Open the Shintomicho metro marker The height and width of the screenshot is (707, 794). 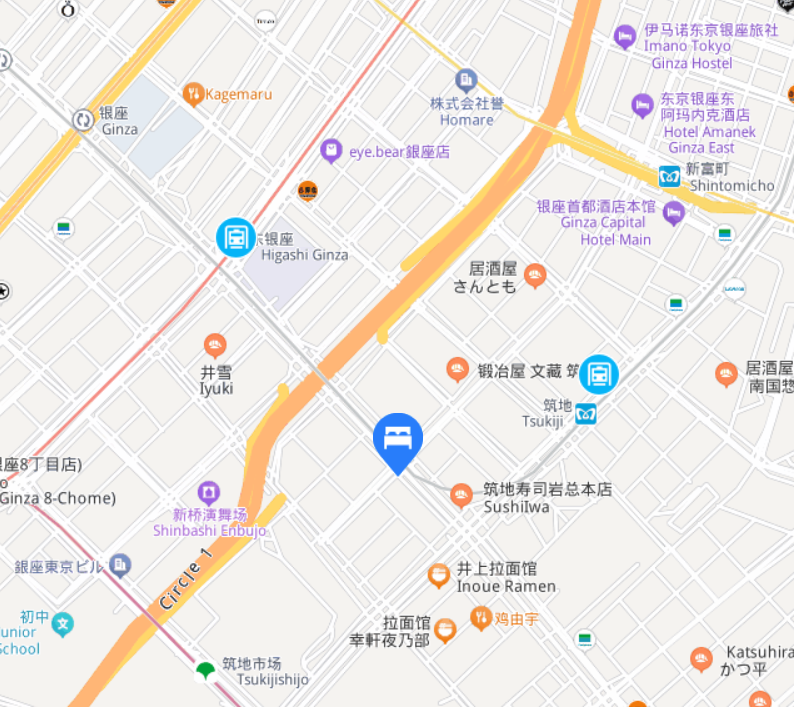click(669, 177)
